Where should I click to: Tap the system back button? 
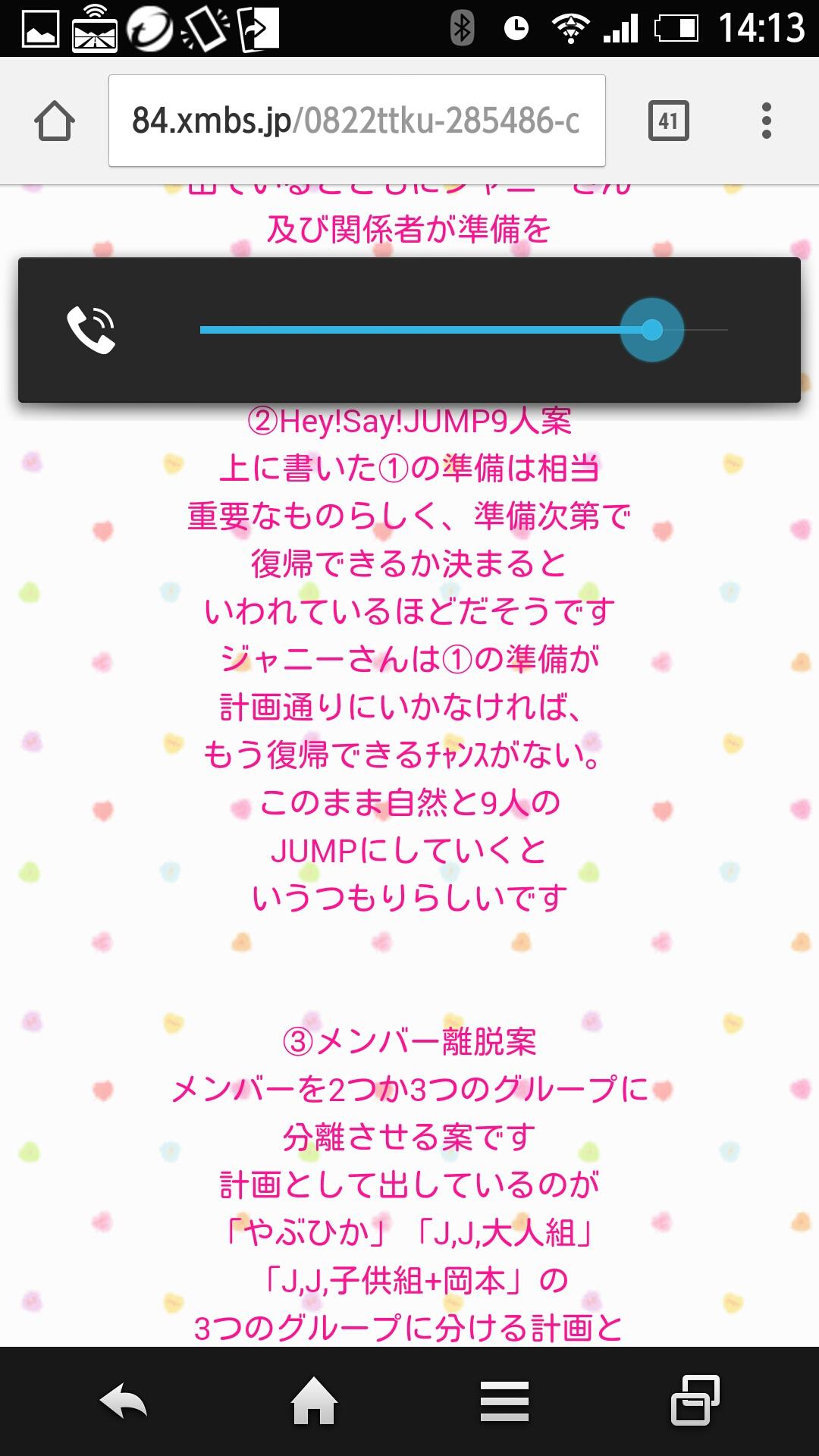coord(124,1401)
